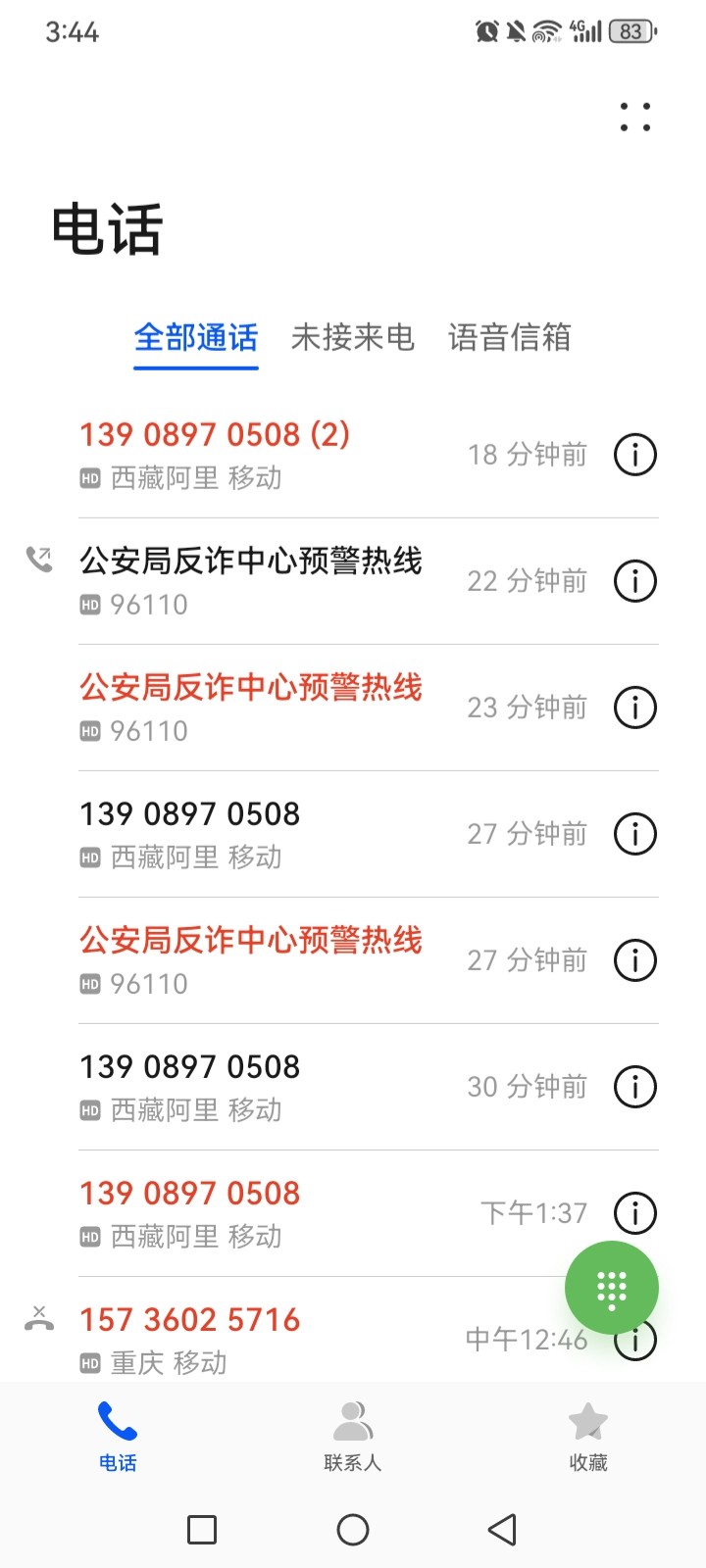706x1568 pixels.
Task: View details of the 139 0897 0508 (2) call
Action: 634,454
